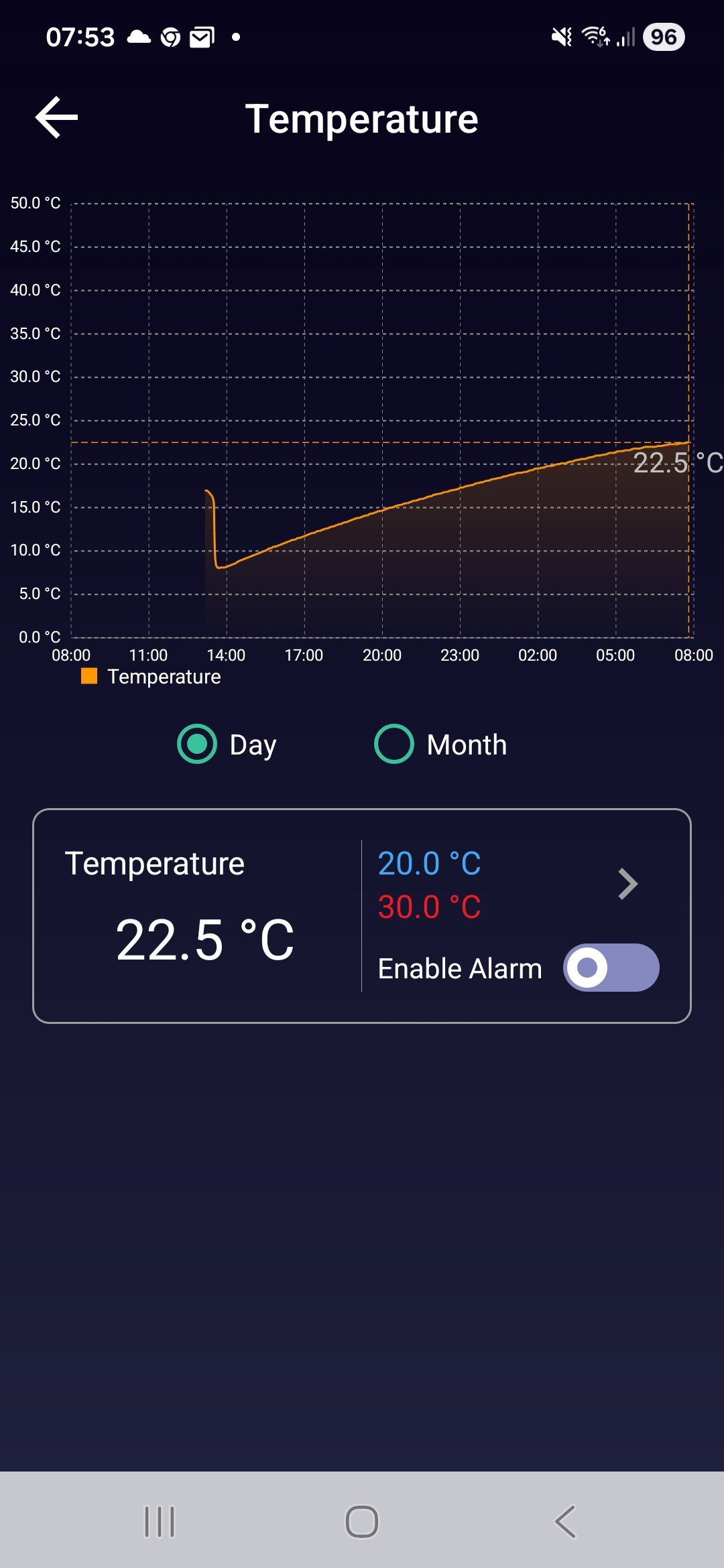Navigate back using the top-left arrow

click(56, 118)
